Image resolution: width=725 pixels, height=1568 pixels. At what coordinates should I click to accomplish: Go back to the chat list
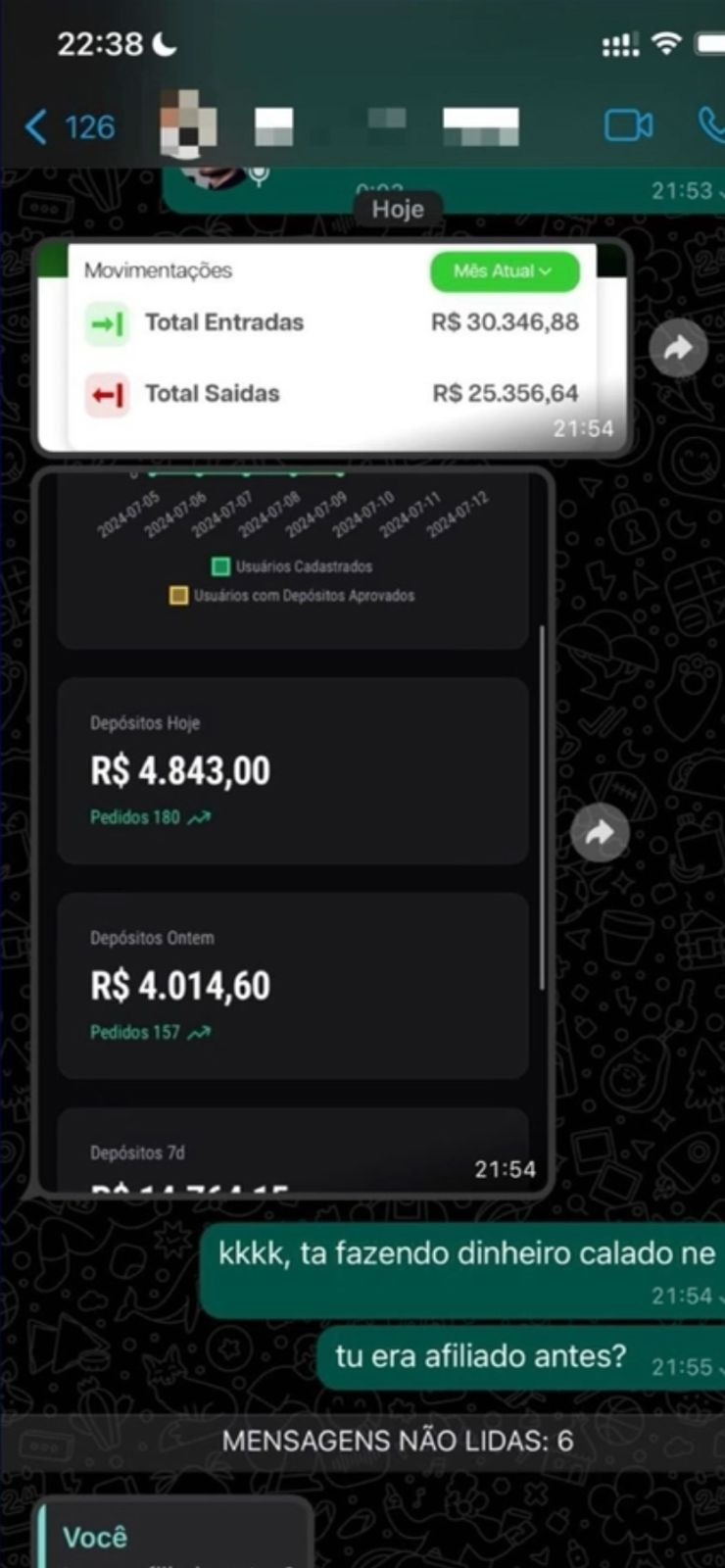[x=69, y=126]
